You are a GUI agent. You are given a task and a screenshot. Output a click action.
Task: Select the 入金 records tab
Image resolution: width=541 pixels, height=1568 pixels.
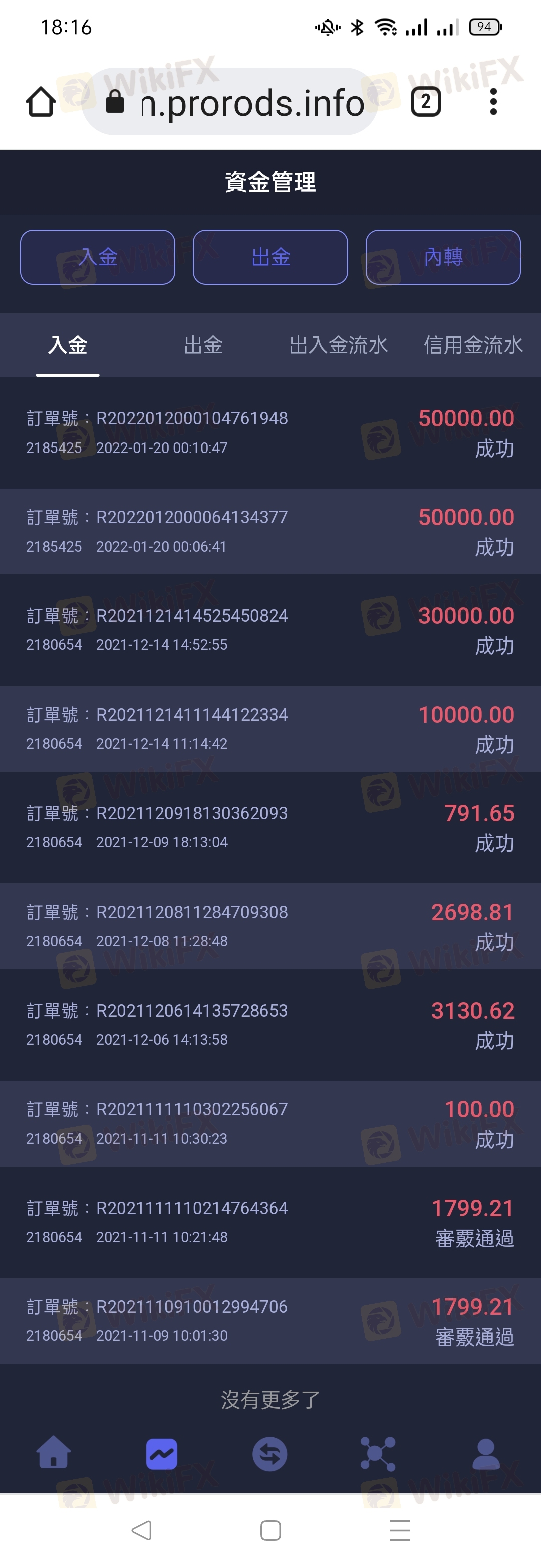[x=68, y=345]
